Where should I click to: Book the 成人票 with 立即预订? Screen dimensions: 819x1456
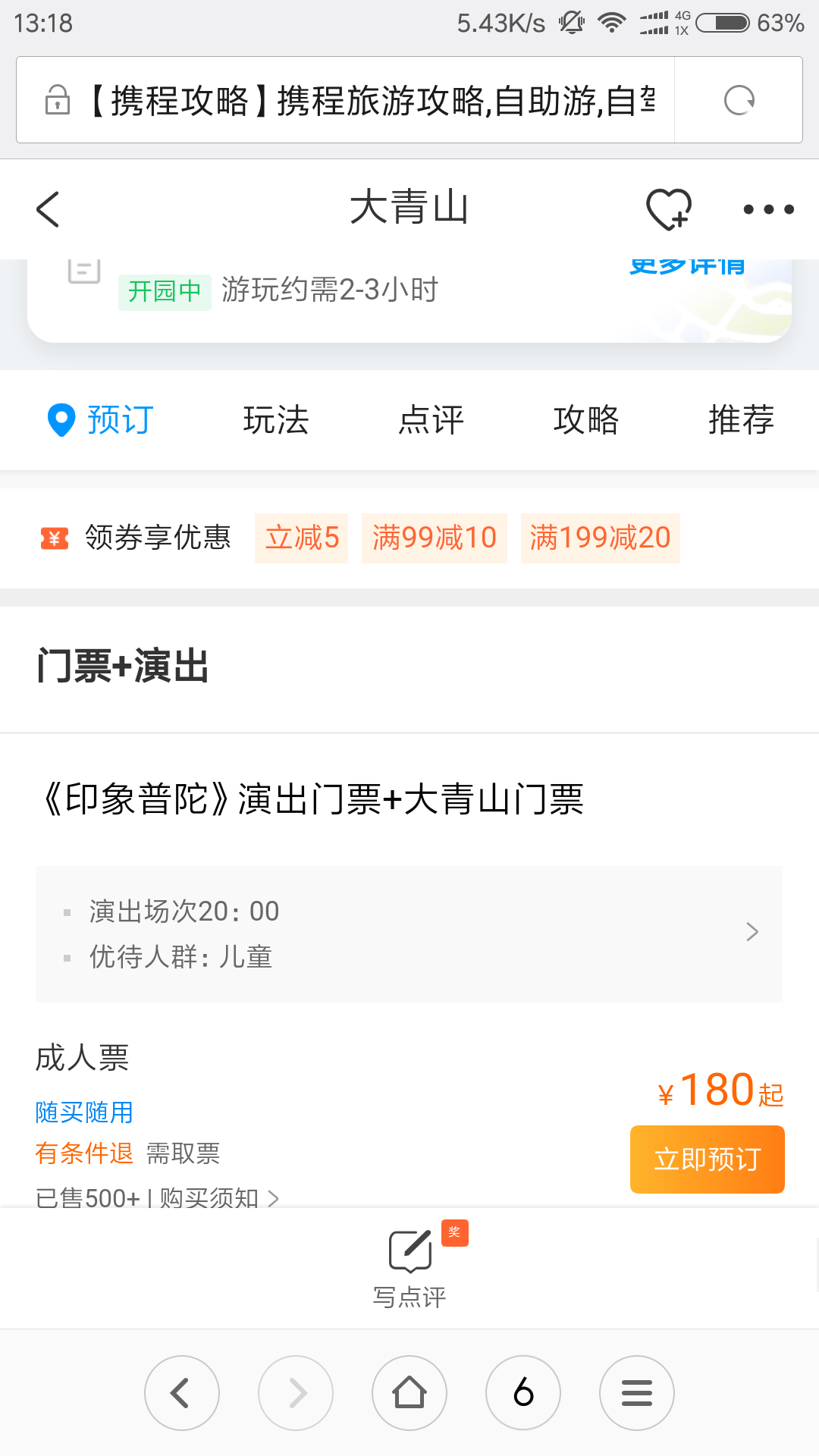click(x=707, y=1159)
